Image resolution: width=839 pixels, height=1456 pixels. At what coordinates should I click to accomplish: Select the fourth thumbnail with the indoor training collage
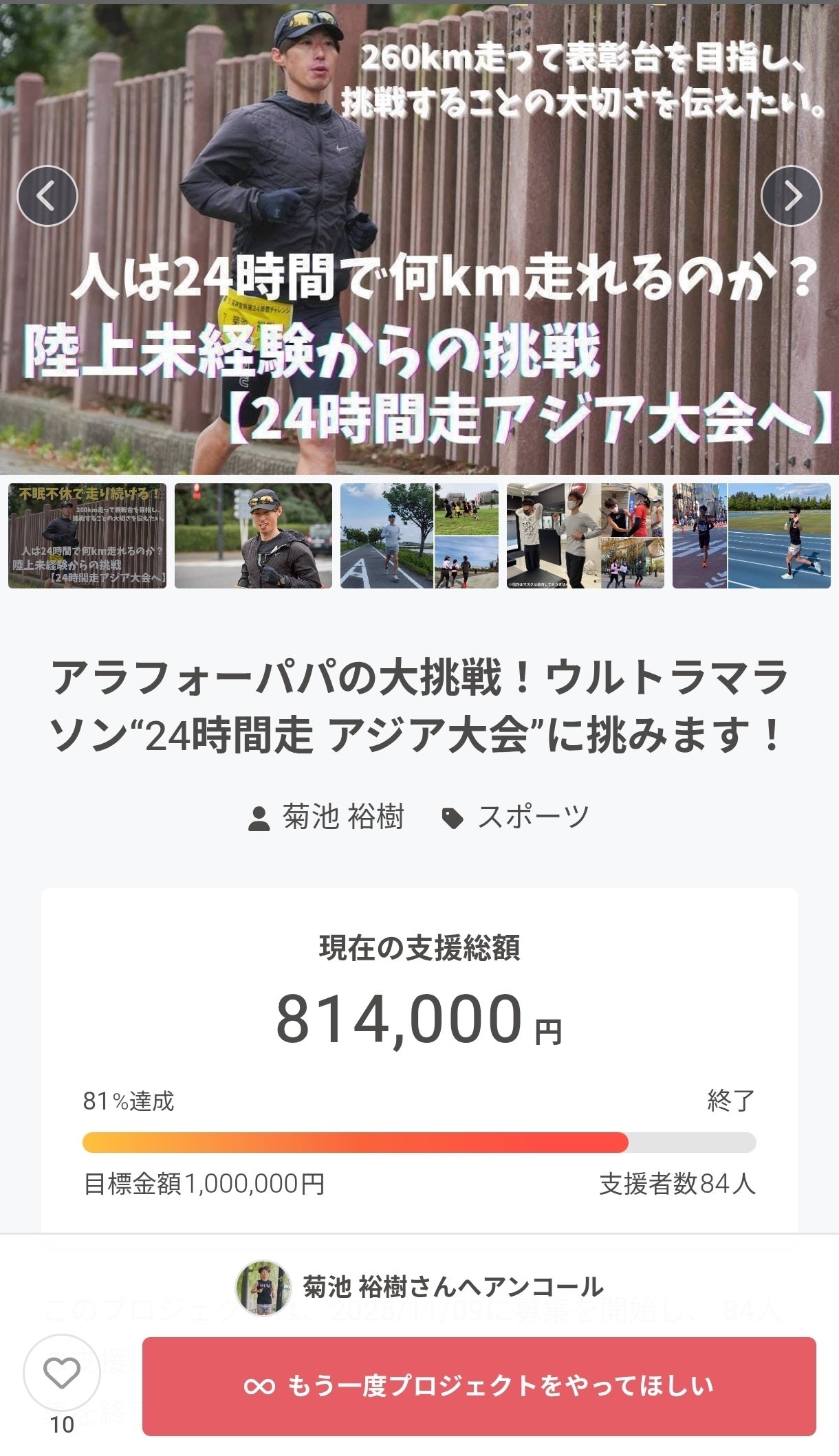tap(585, 536)
